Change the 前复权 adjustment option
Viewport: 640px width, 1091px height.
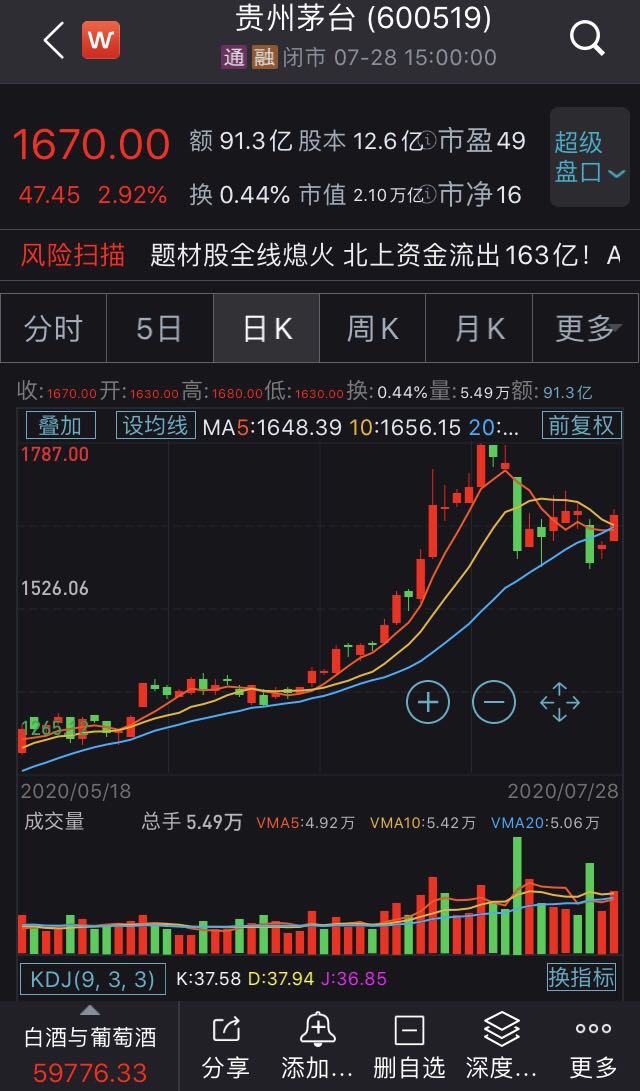click(581, 425)
